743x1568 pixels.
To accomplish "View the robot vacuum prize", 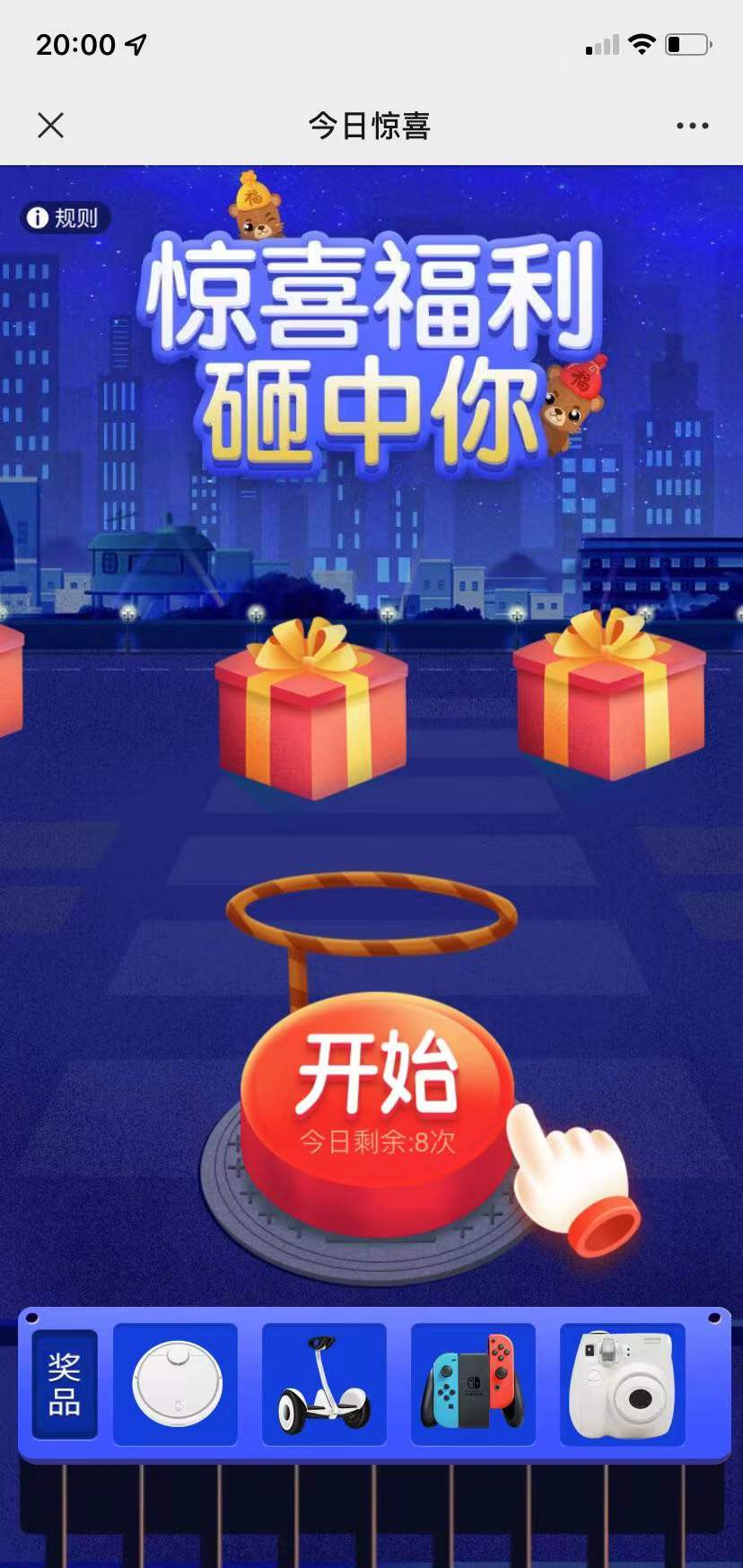I will tap(176, 1384).
